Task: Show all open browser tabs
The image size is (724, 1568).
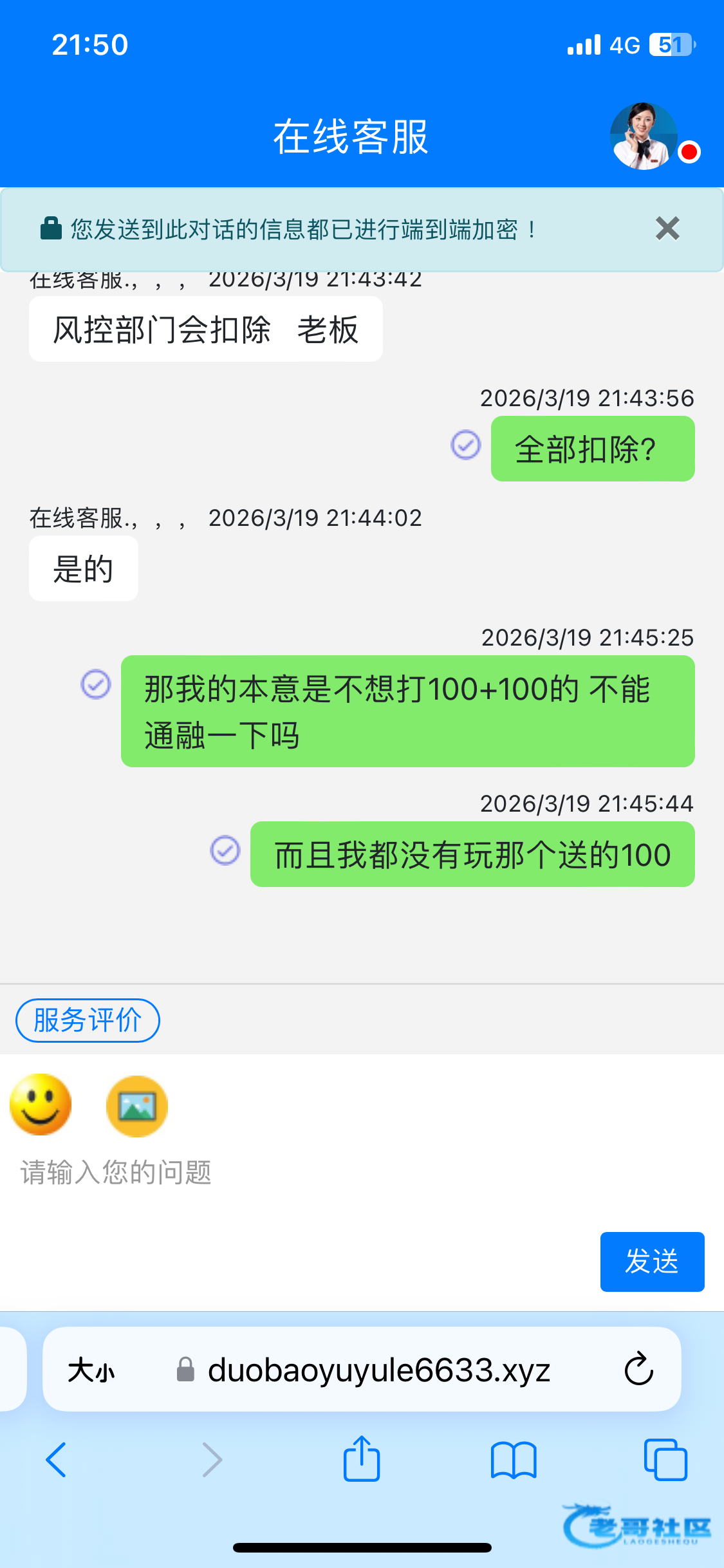Action: [x=665, y=1459]
